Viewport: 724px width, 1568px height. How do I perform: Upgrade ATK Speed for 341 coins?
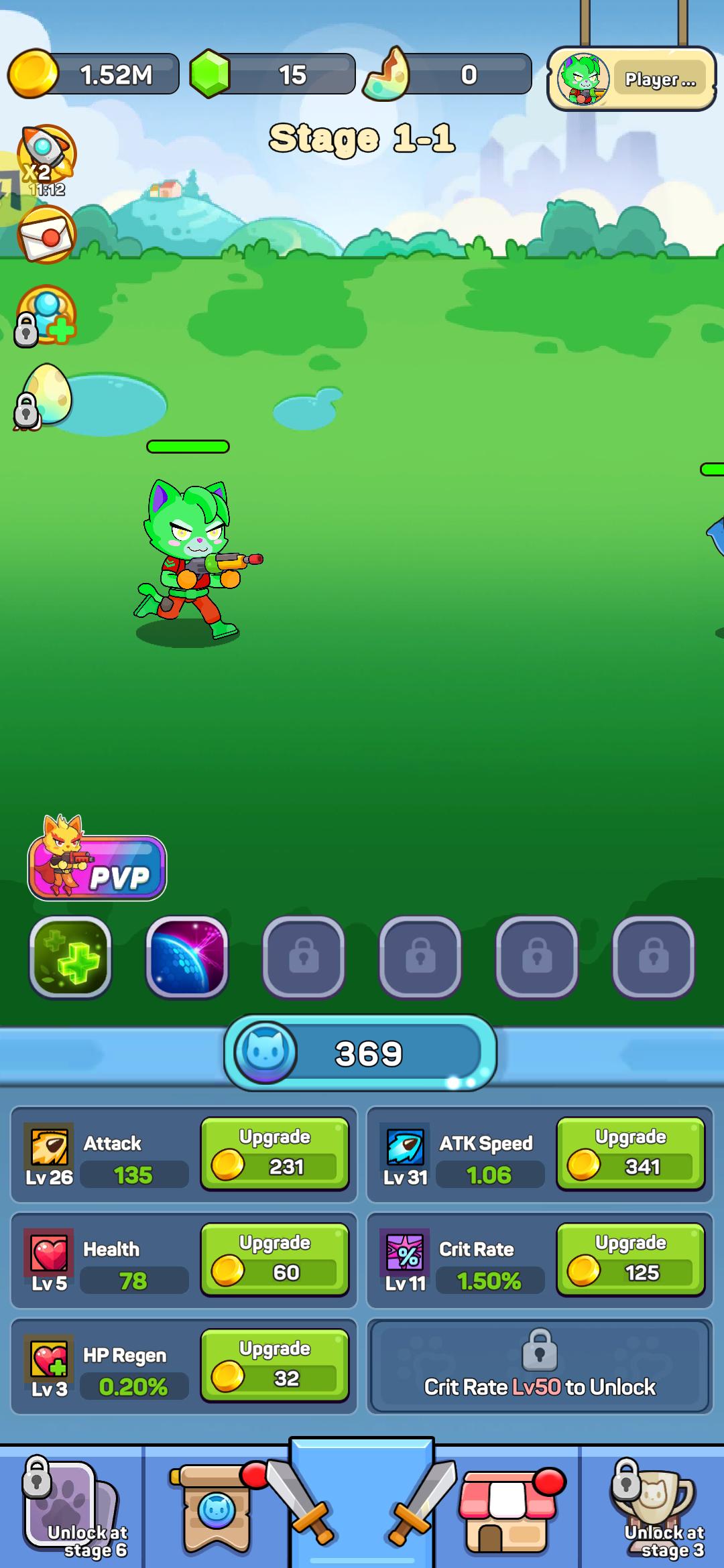tap(630, 1153)
